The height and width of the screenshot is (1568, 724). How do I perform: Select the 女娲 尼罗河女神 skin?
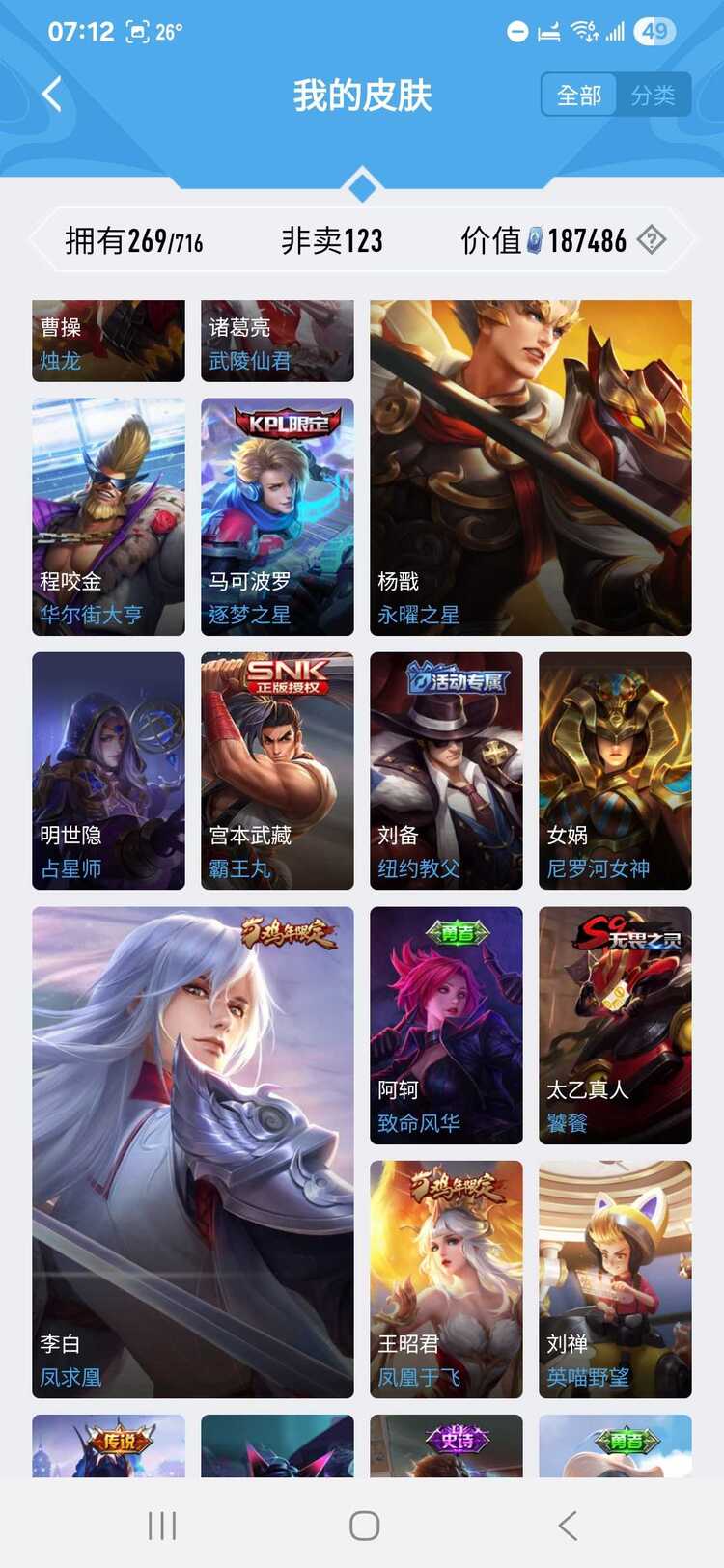tap(615, 770)
